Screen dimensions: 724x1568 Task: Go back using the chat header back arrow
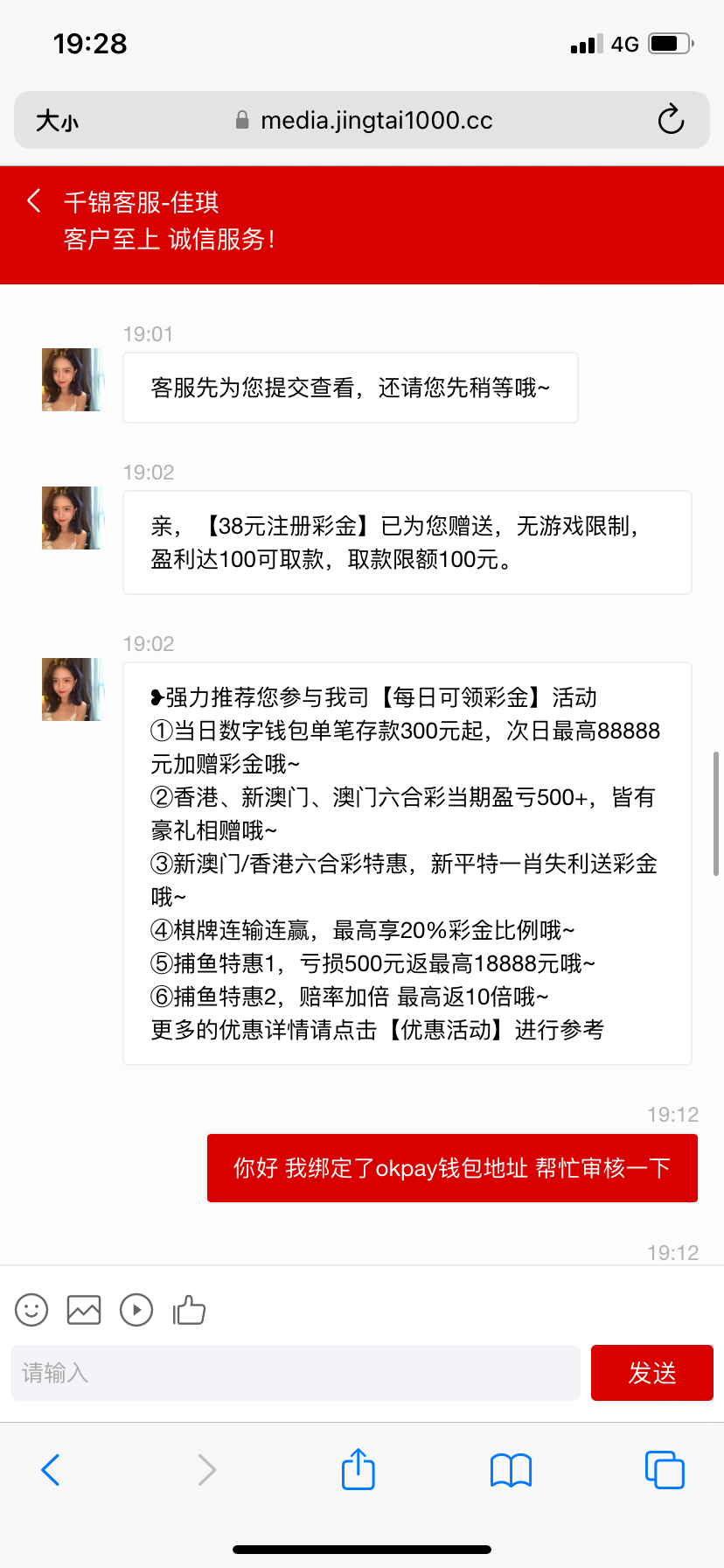[33, 200]
